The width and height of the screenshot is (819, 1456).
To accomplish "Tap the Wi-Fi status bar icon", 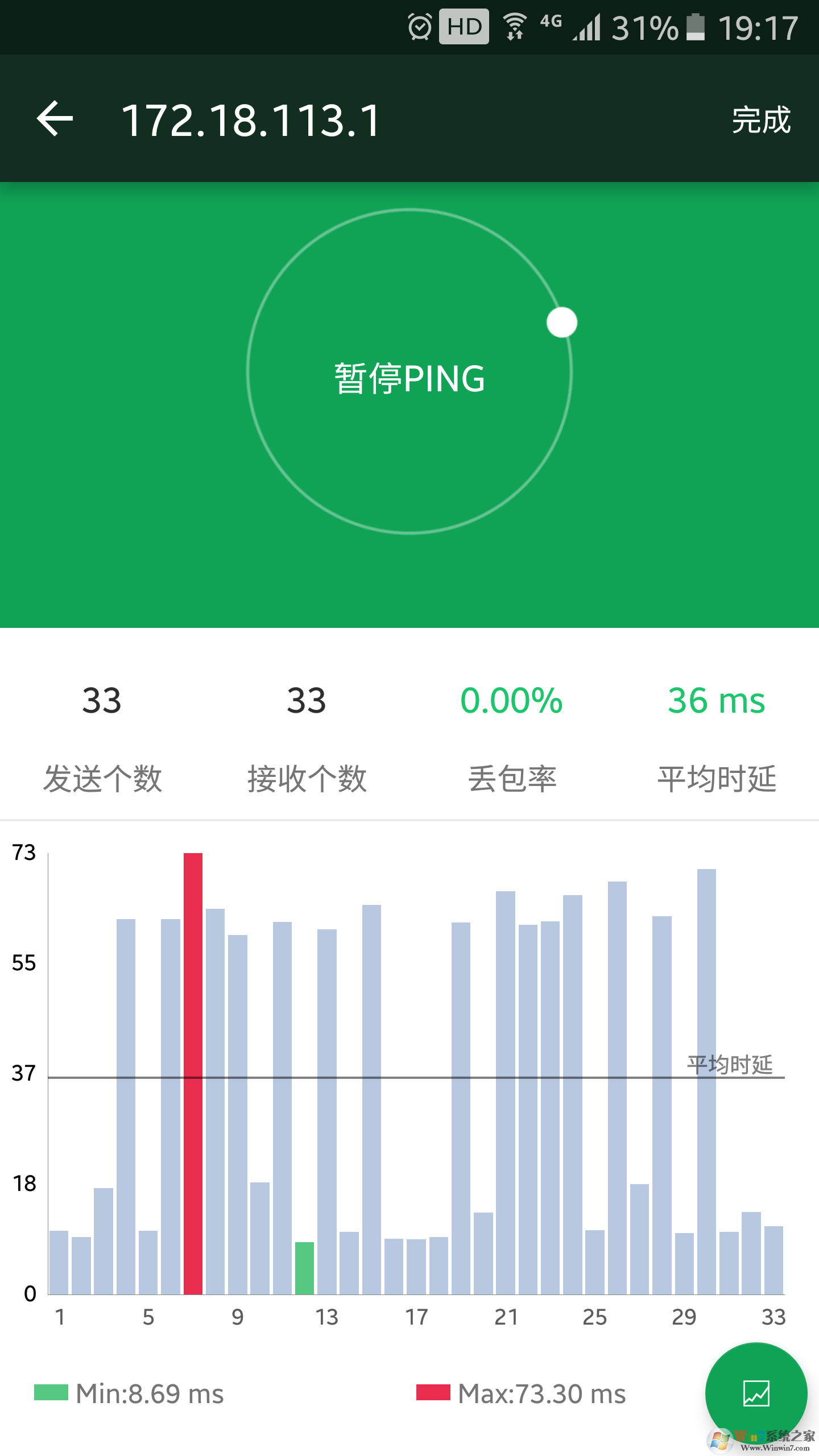I will pos(515,26).
